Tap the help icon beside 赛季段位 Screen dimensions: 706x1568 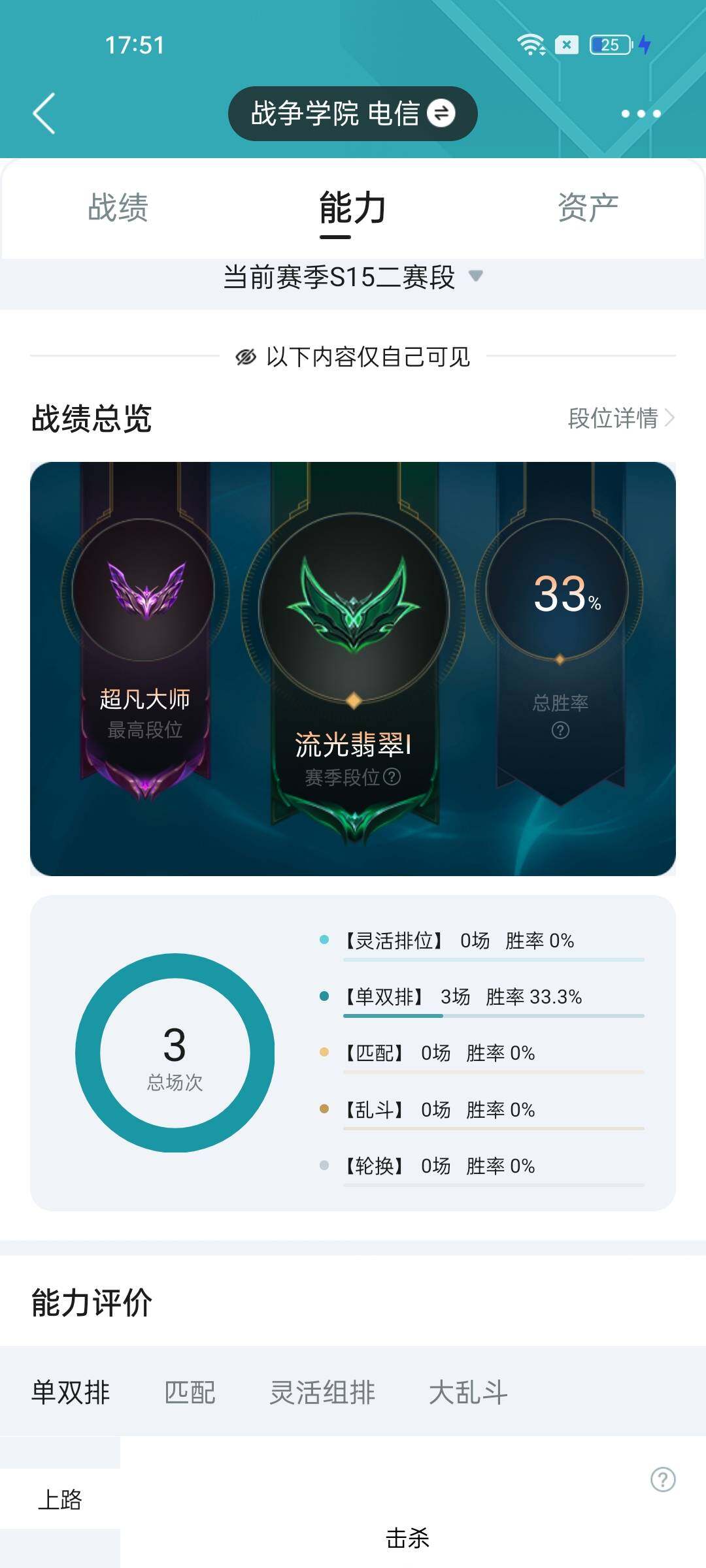pyautogui.click(x=392, y=777)
